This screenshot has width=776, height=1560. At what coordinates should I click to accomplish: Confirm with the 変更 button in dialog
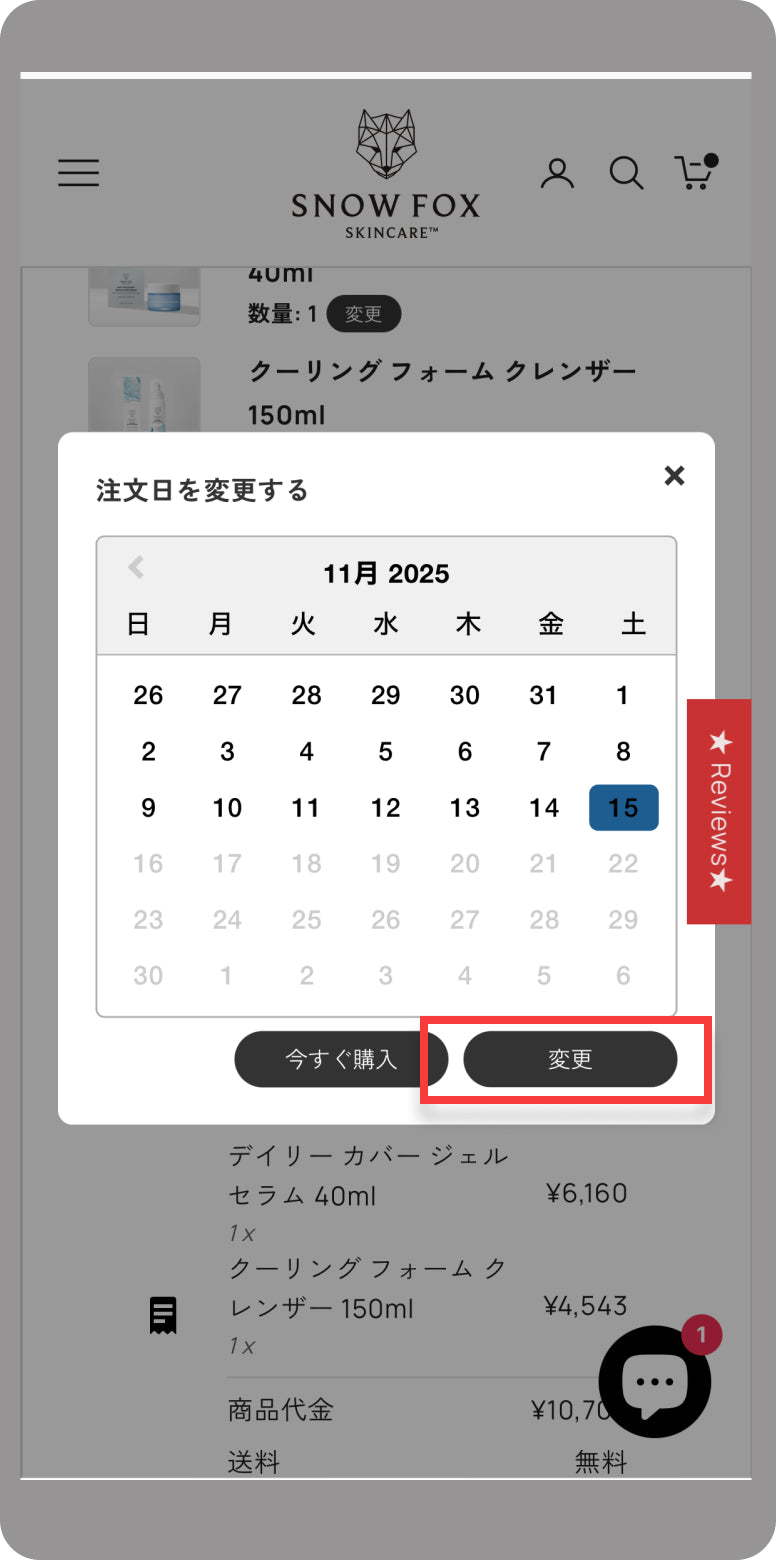570,1059
